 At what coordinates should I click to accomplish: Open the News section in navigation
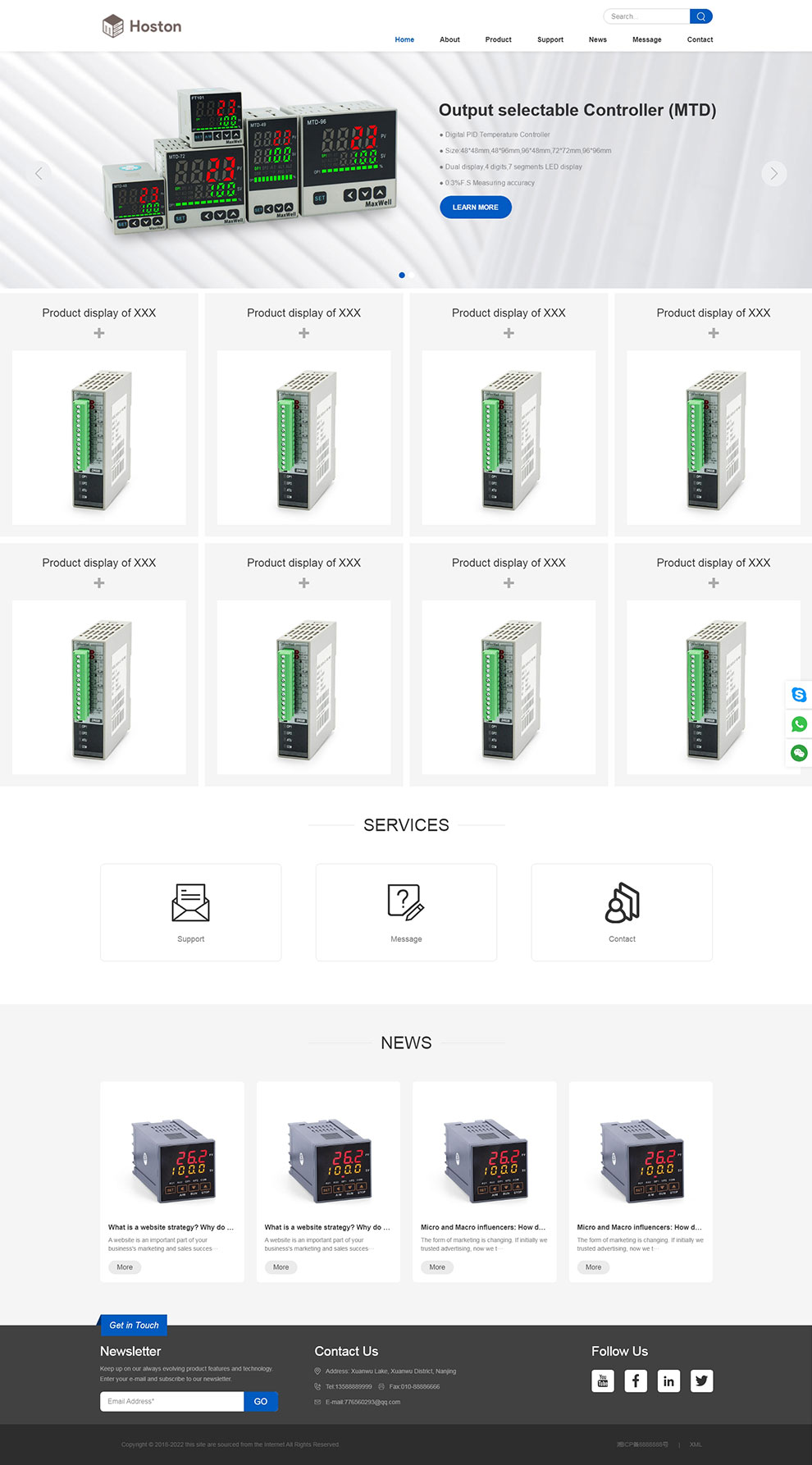[x=597, y=39]
